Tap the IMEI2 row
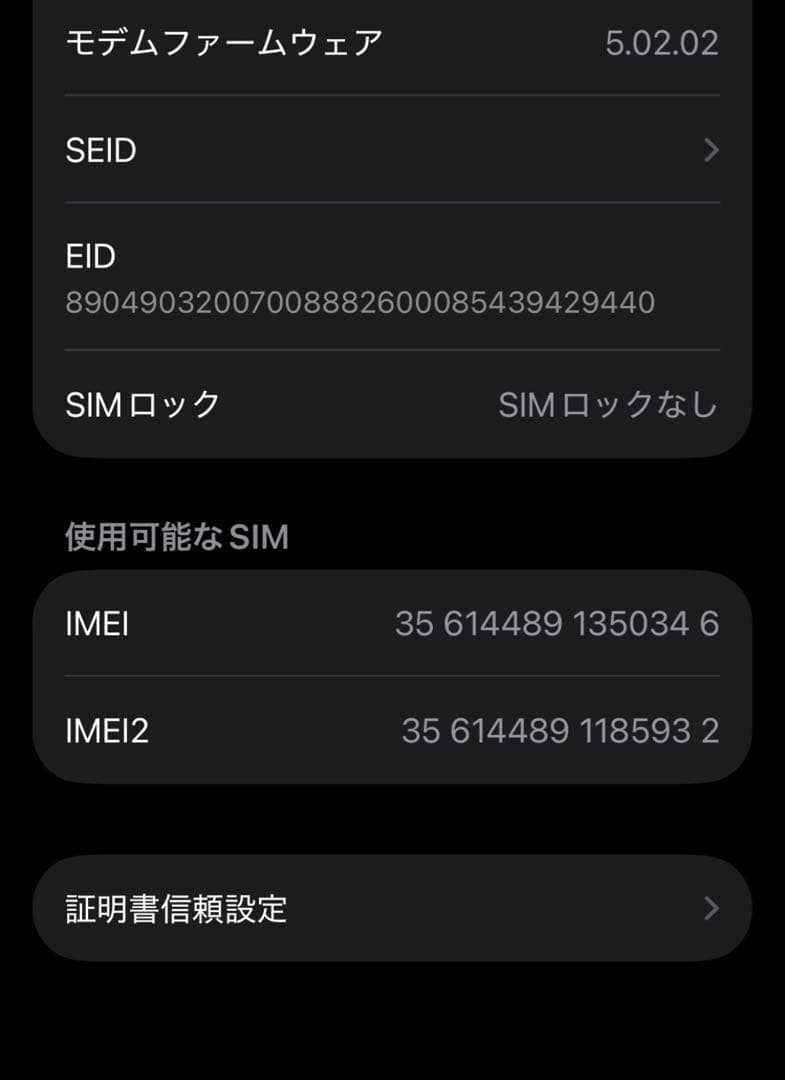This screenshot has height=1080, width=785. point(390,730)
